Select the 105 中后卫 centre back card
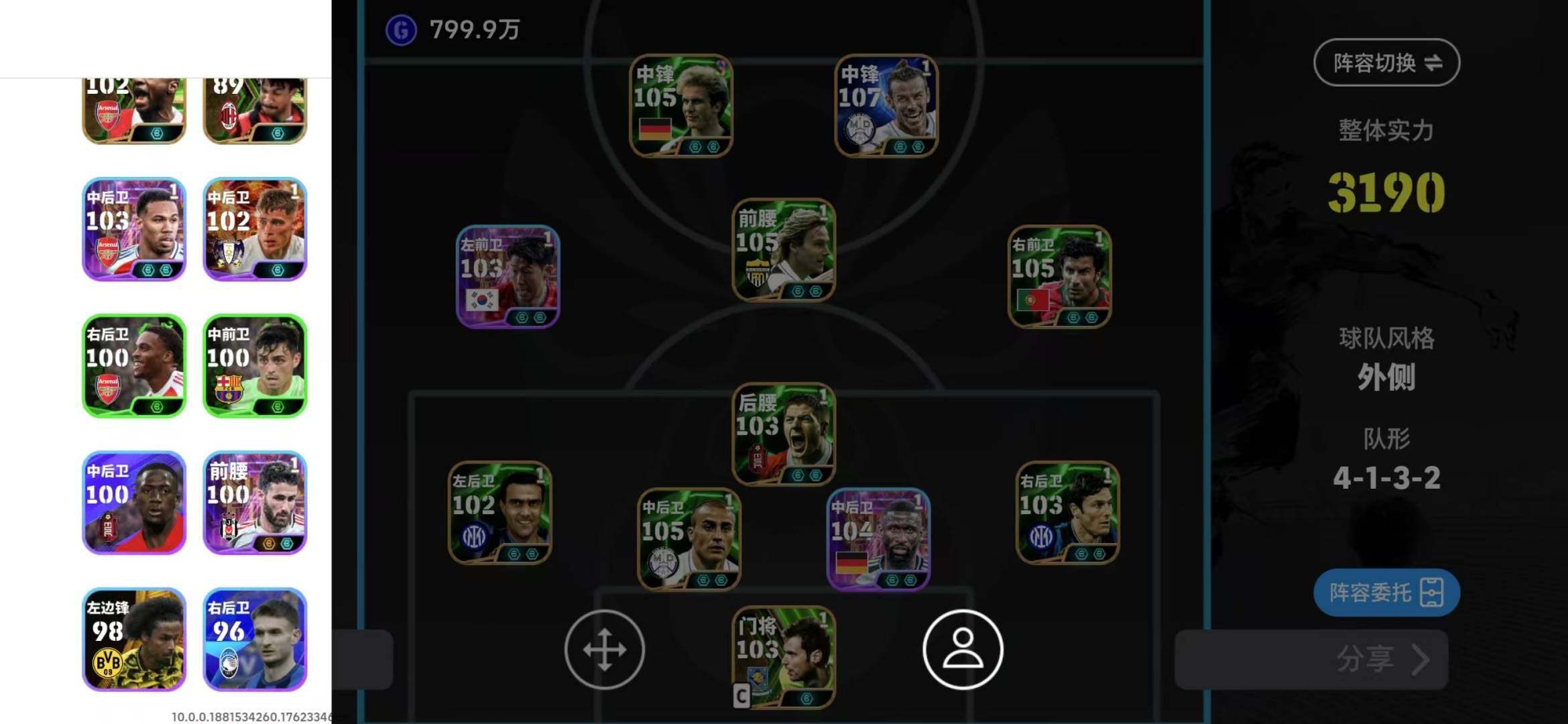This screenshot has width=1568, height=724. (688, 539)
